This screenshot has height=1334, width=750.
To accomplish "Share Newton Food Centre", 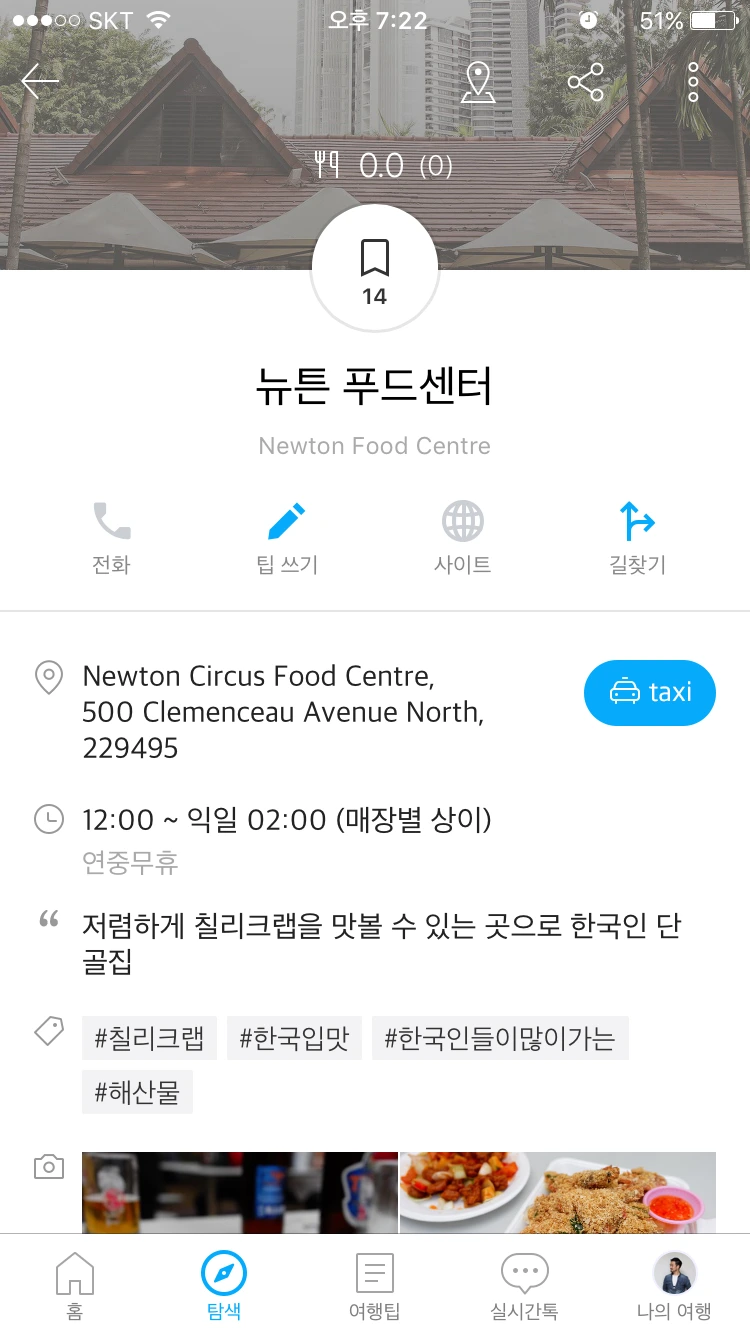I will tap(586, 82).
